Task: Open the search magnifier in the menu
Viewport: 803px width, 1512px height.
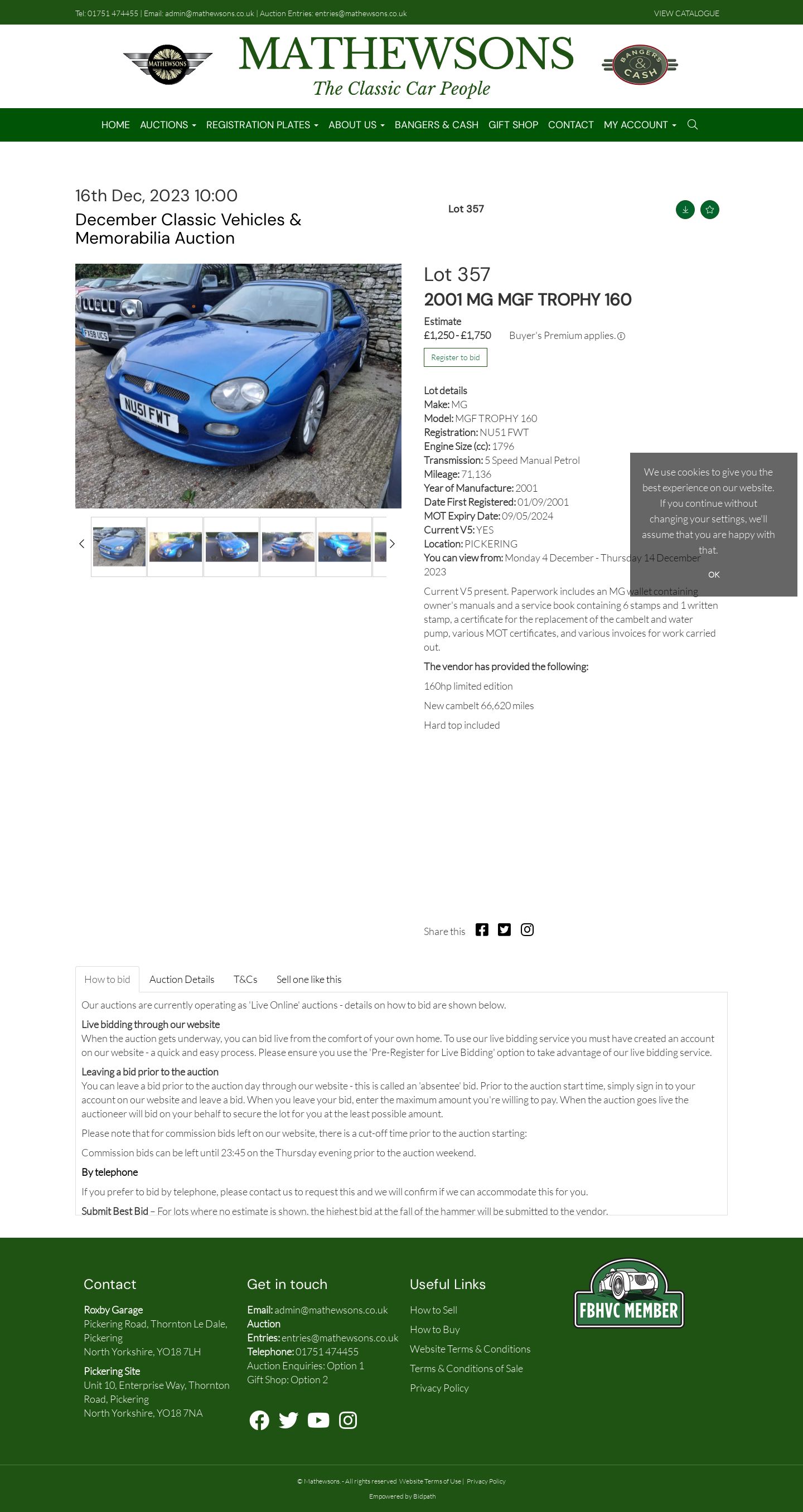Action: pos(692,124)
